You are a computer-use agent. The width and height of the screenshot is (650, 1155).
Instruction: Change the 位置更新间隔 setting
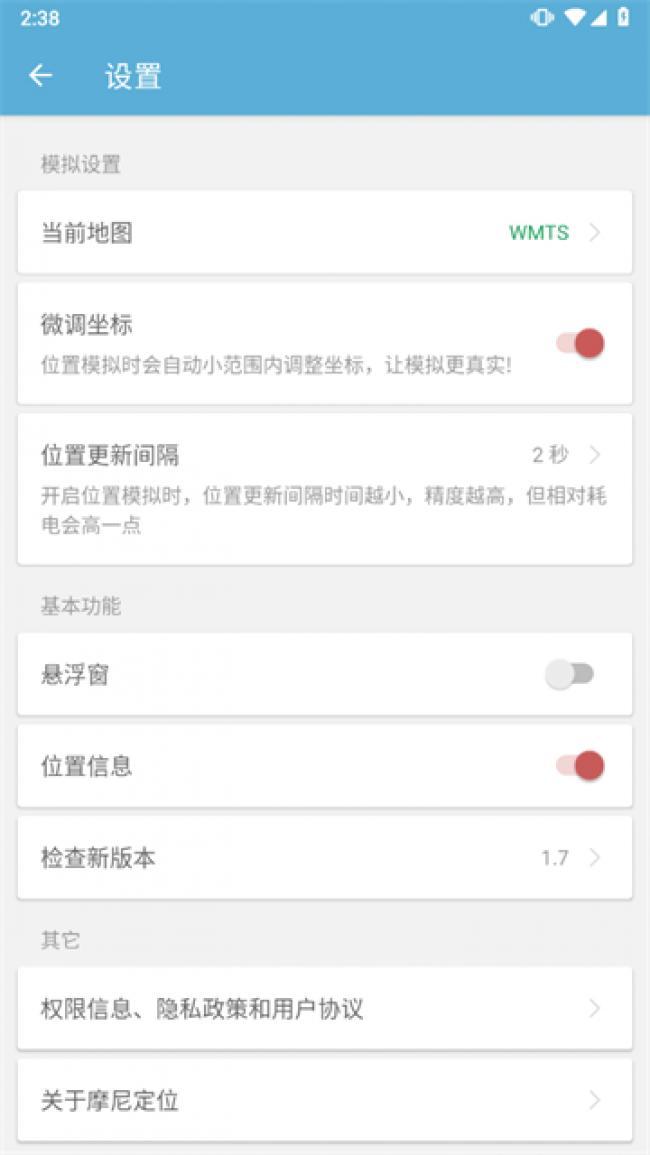[324, 488]
